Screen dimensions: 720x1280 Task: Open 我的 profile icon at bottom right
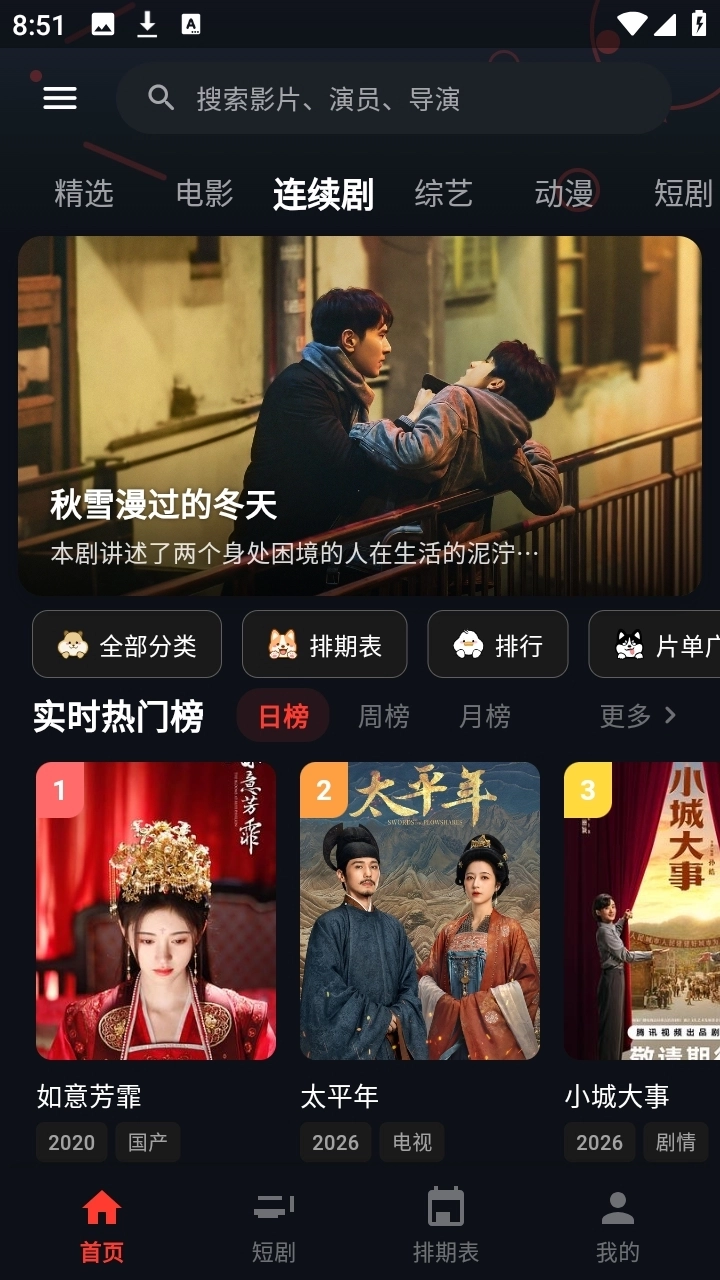[x=619, y=1208]
